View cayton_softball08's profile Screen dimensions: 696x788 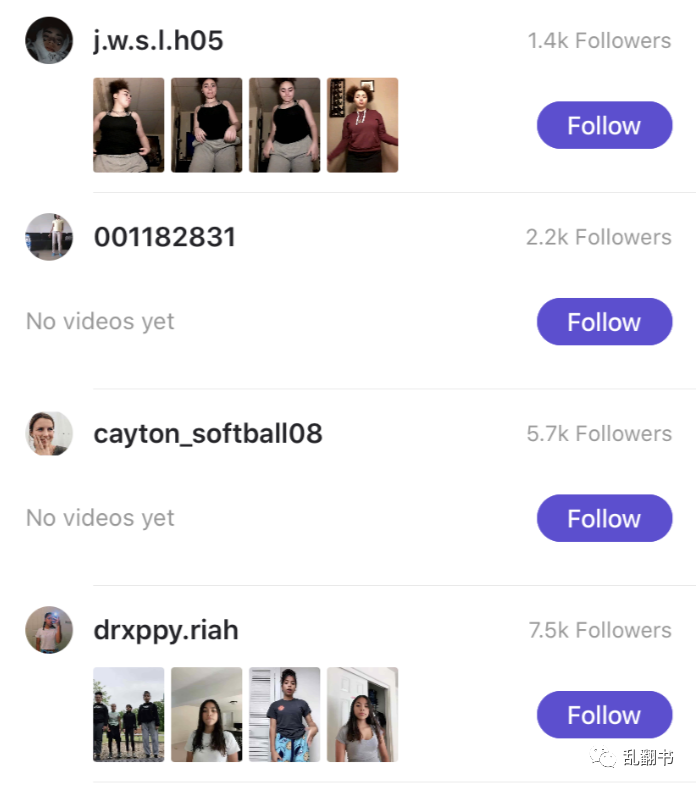[208, 434]
